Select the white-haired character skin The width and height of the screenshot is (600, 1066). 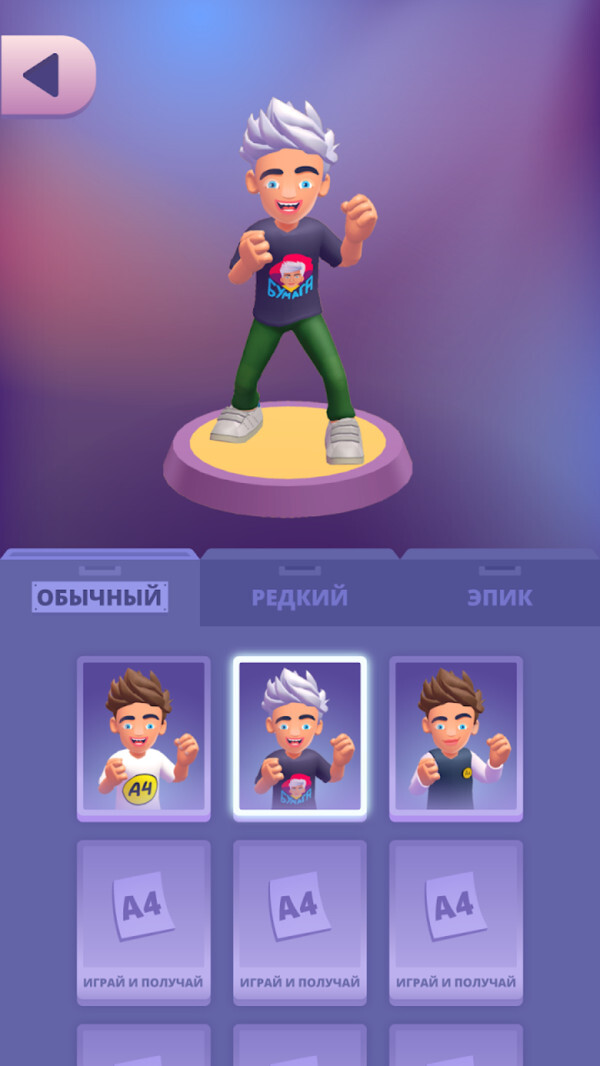click(299, 737)
